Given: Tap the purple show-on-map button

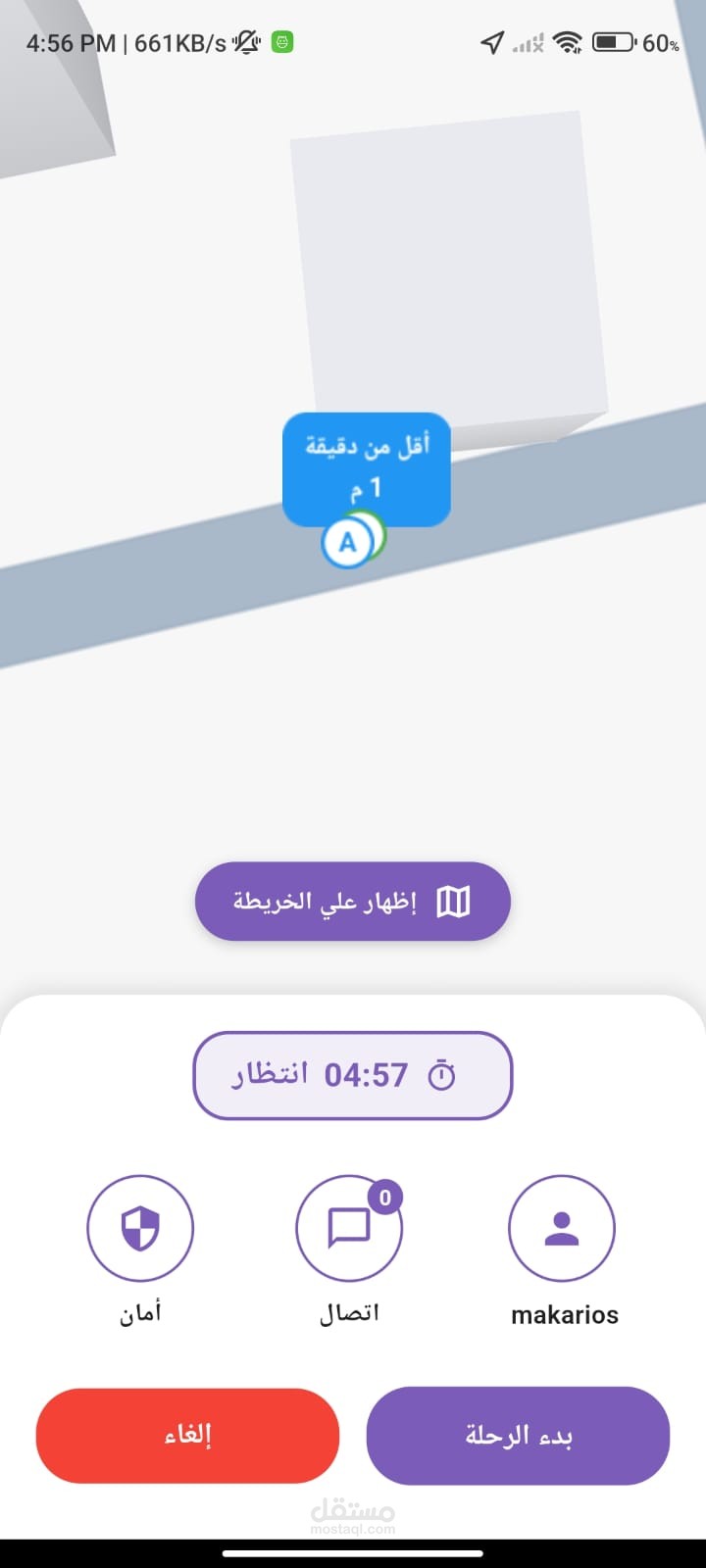Looking at the screenshot, I should point(353,901).
